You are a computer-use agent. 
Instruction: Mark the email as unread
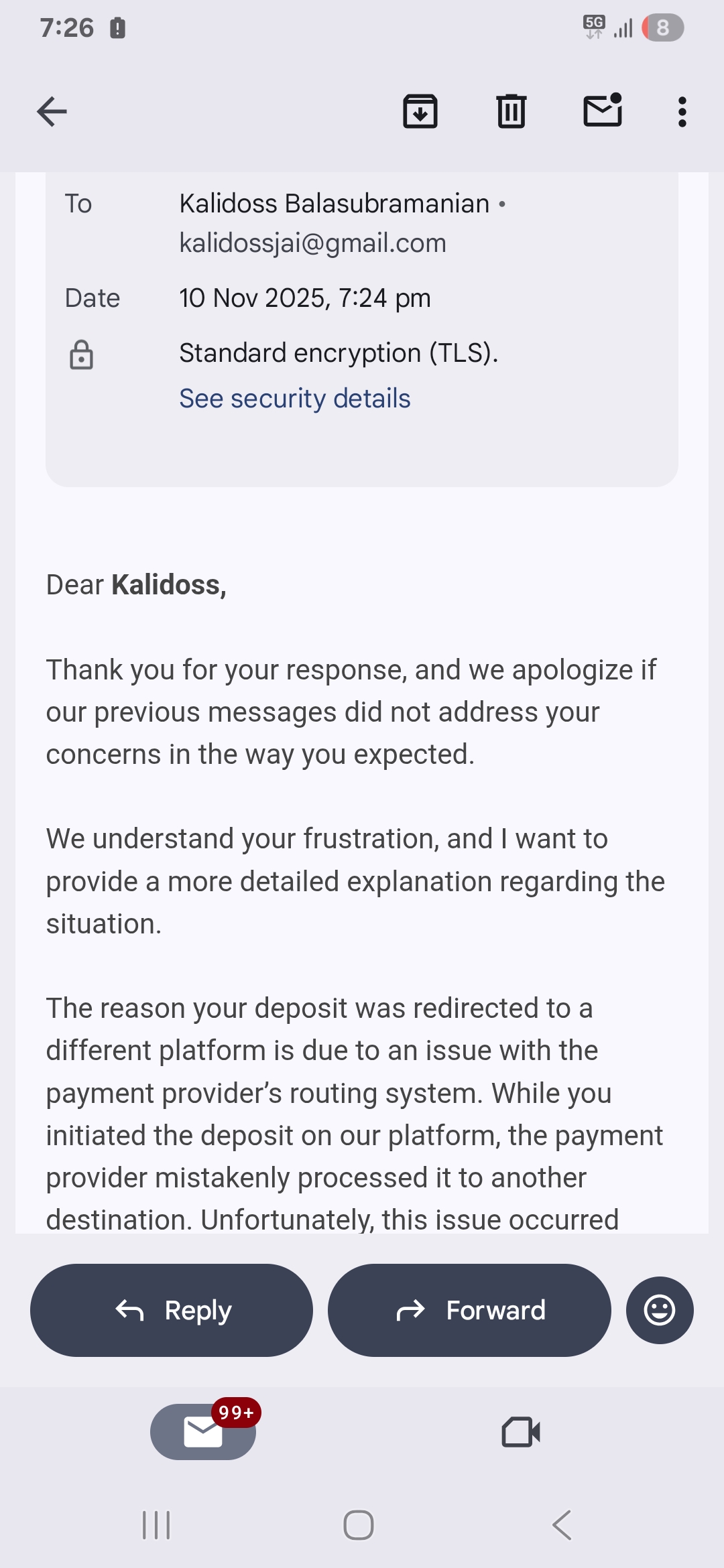point(603,111)
